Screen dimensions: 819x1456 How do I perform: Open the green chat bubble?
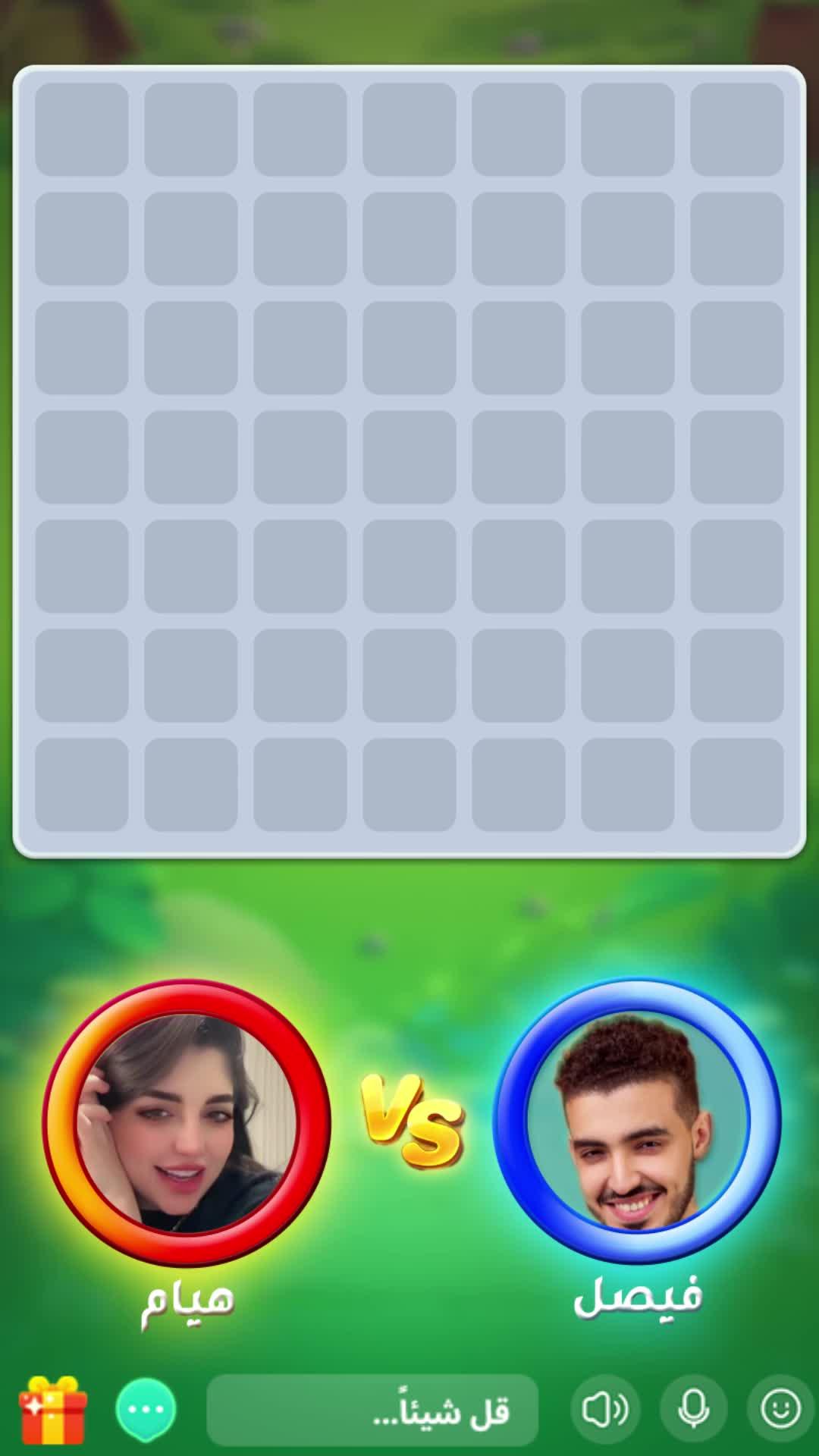point(146,1409)
